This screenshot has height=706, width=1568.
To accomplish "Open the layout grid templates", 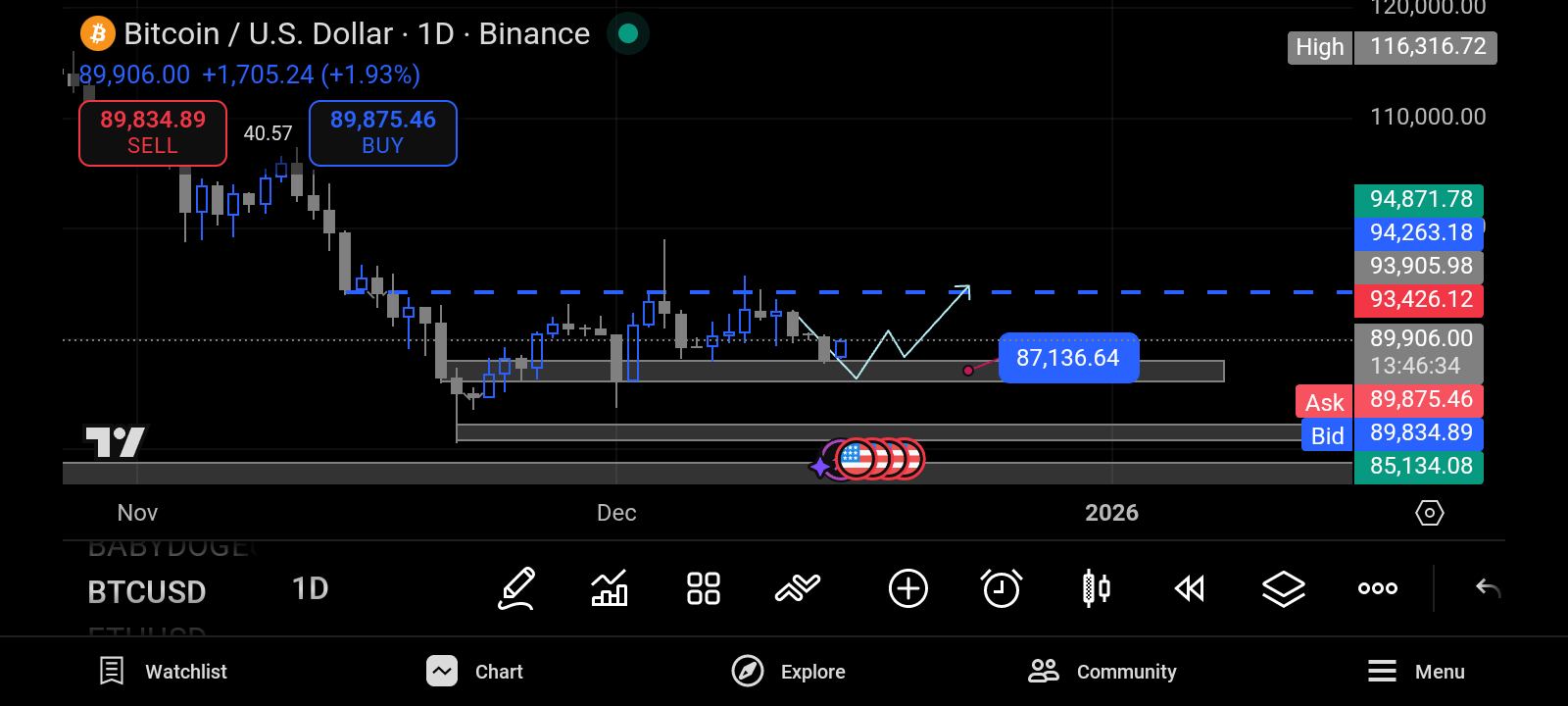I will click(704, 588).
